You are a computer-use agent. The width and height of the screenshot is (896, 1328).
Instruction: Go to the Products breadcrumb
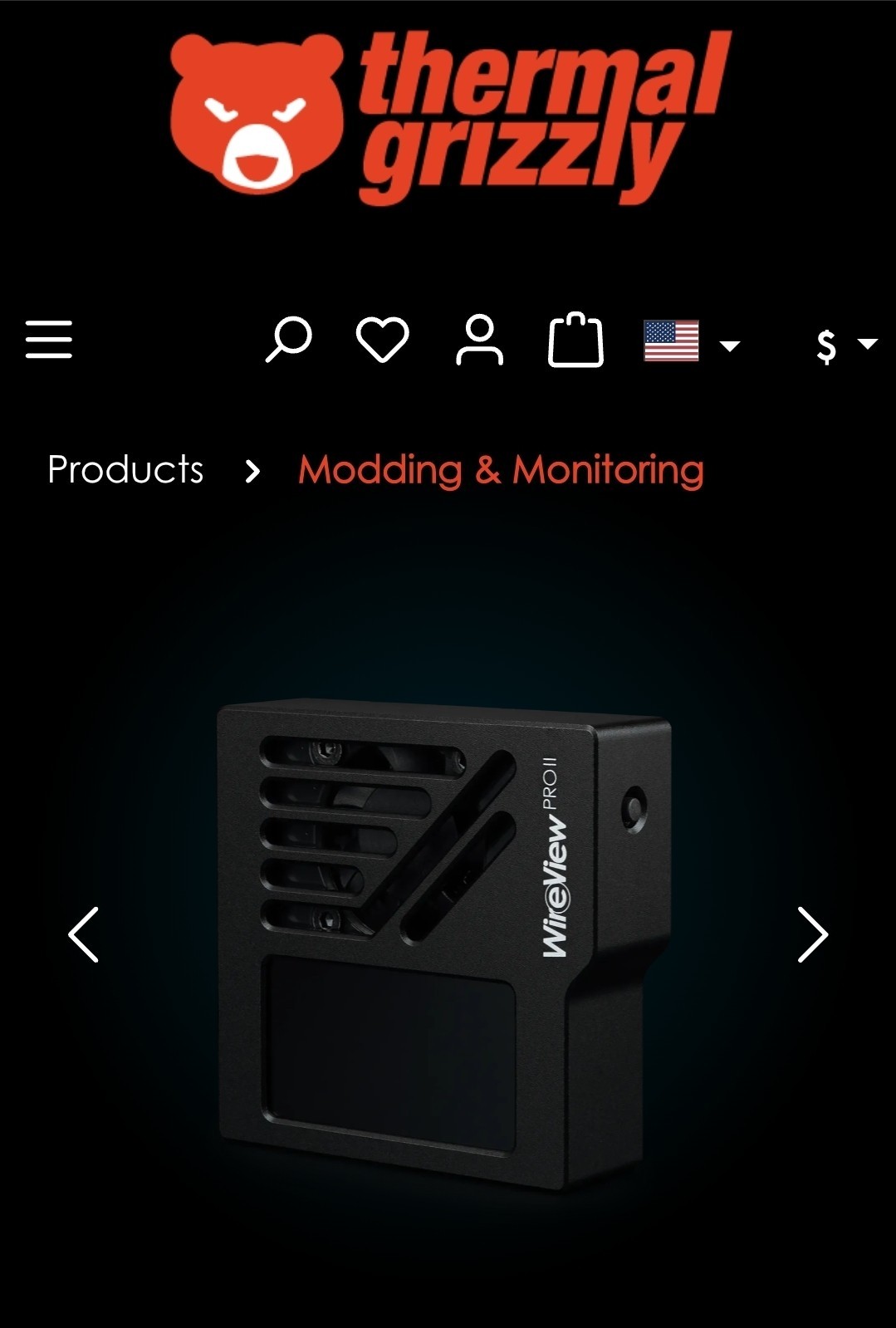(125, 470)
